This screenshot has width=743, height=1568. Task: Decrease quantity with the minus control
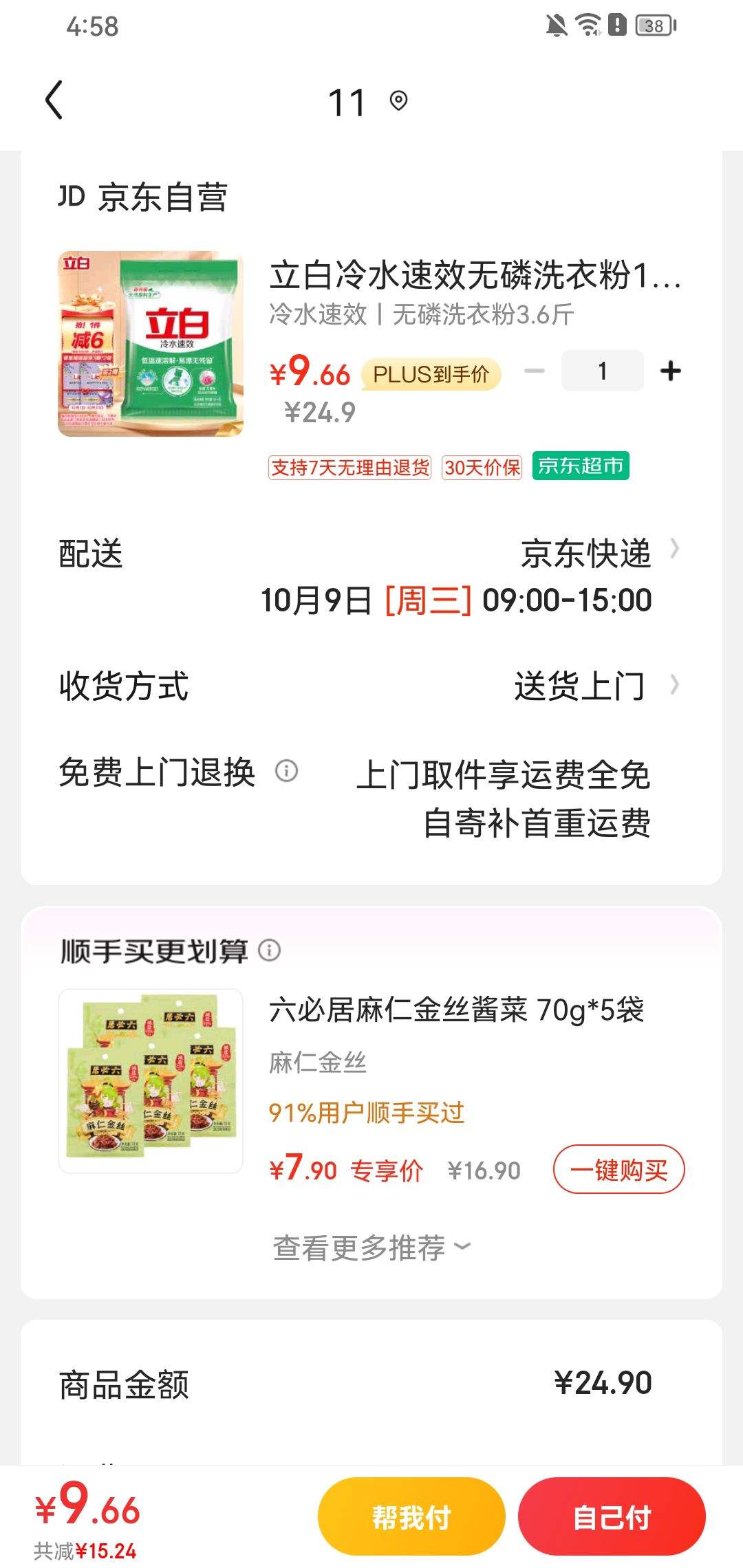point(533,370)
